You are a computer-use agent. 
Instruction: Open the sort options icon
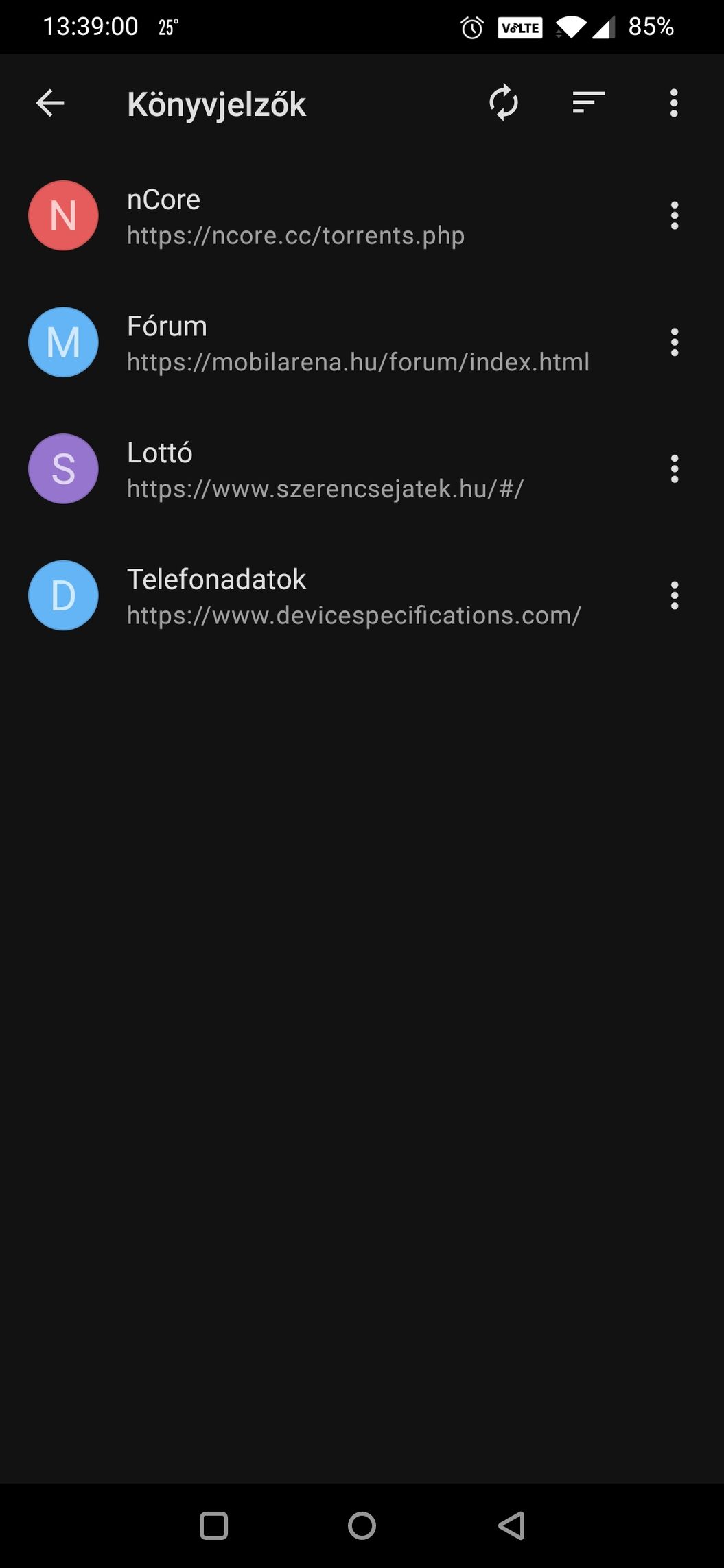[589, 103]
